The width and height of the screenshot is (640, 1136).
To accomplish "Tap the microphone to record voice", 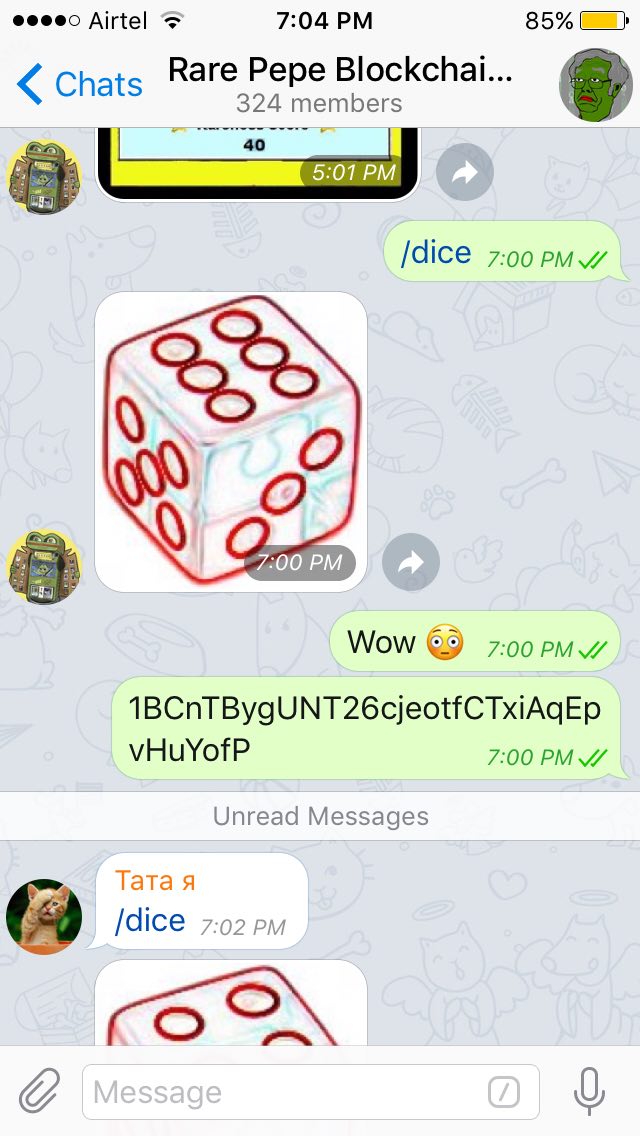I will click(x=589, y=1091).
